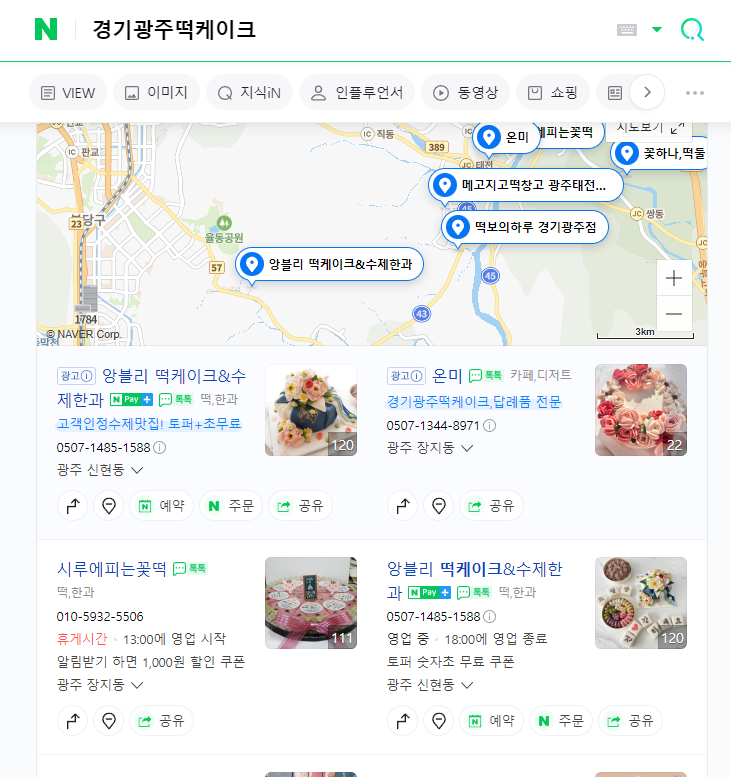Zoom in on the map
The width and height of the screenshot is (731, 777).
(x=674, y=278)
